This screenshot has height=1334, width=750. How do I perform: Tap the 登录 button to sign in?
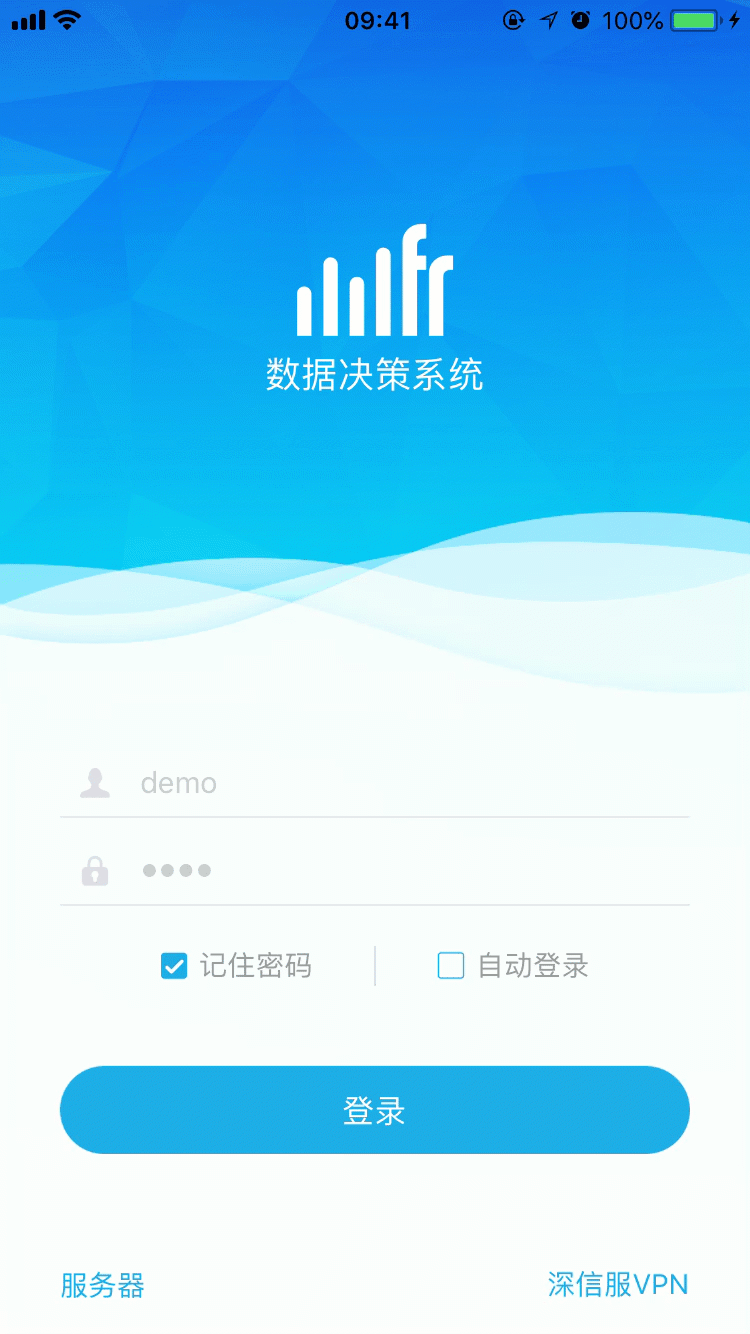pyautogui.click(x=375, y=1110)
